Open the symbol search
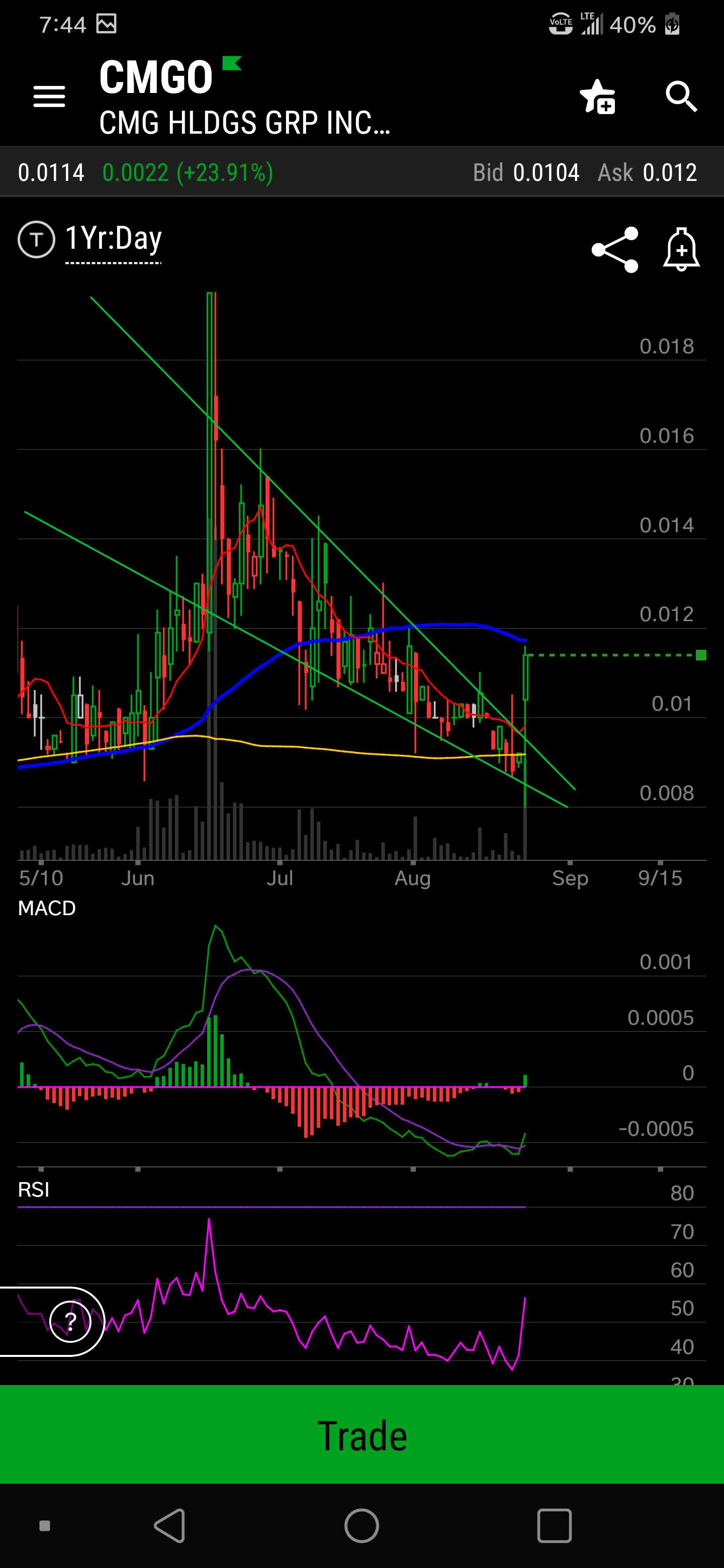 [680, 97]
